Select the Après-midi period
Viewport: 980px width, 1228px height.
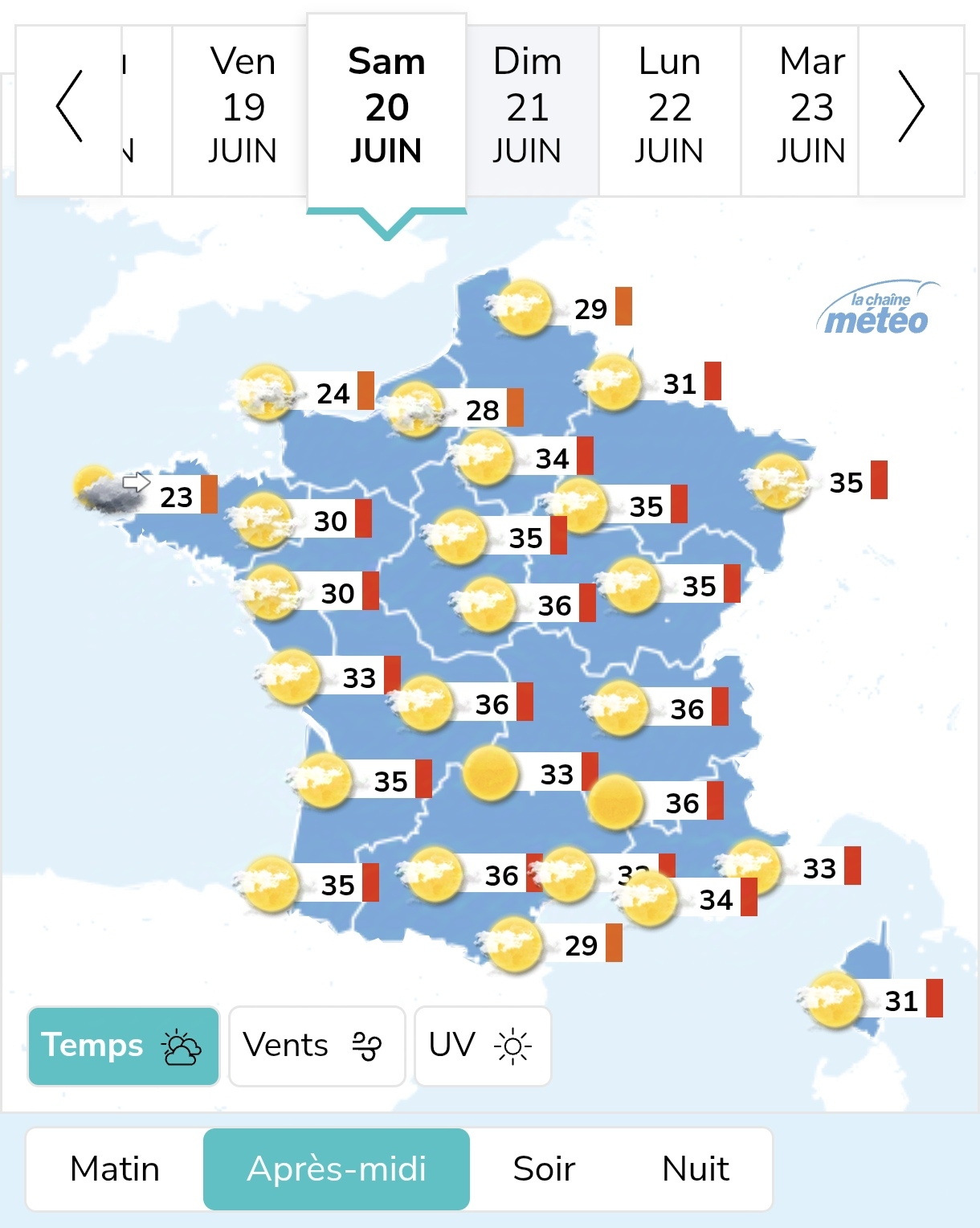click(x=337, y=1169)
